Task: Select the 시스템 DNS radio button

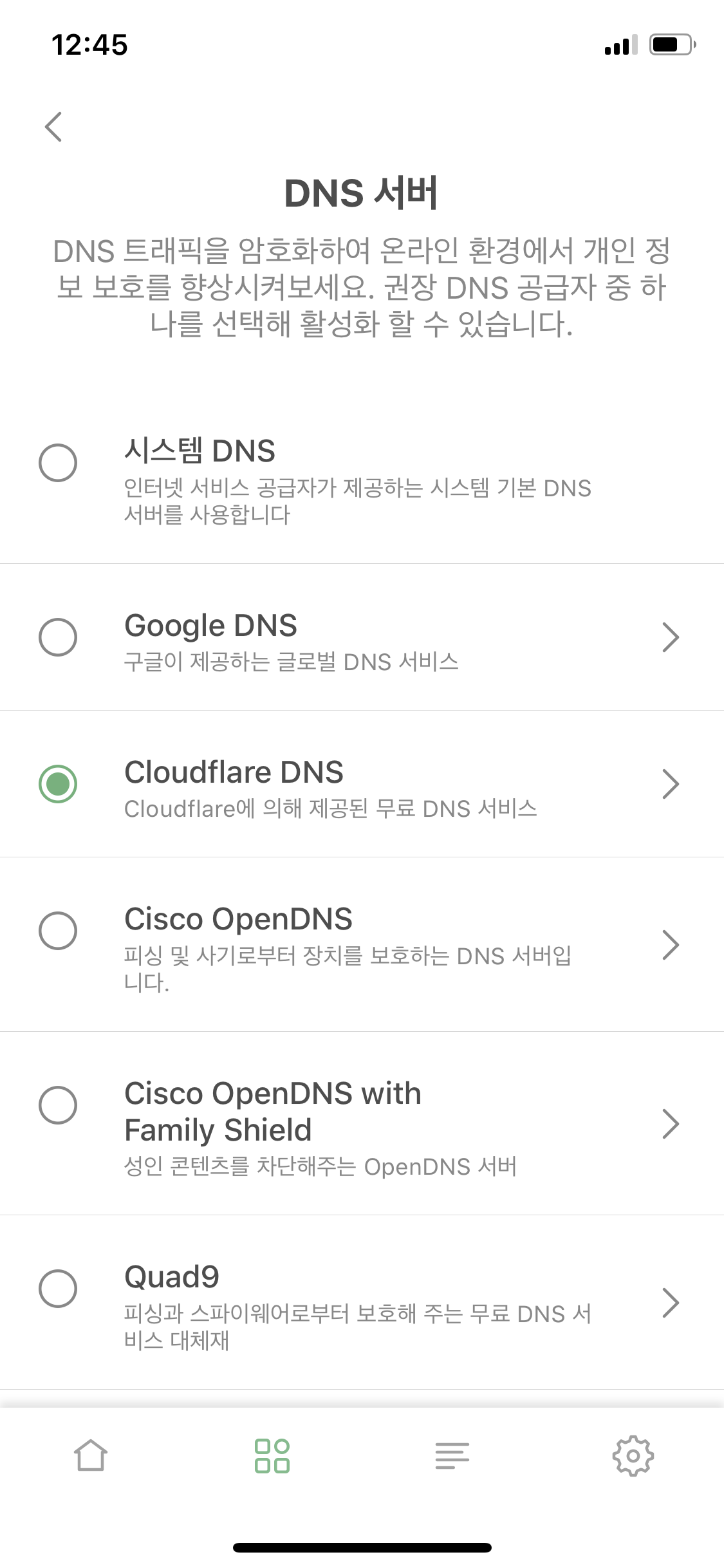Action: pyautogui.click(x=58, y=462)
